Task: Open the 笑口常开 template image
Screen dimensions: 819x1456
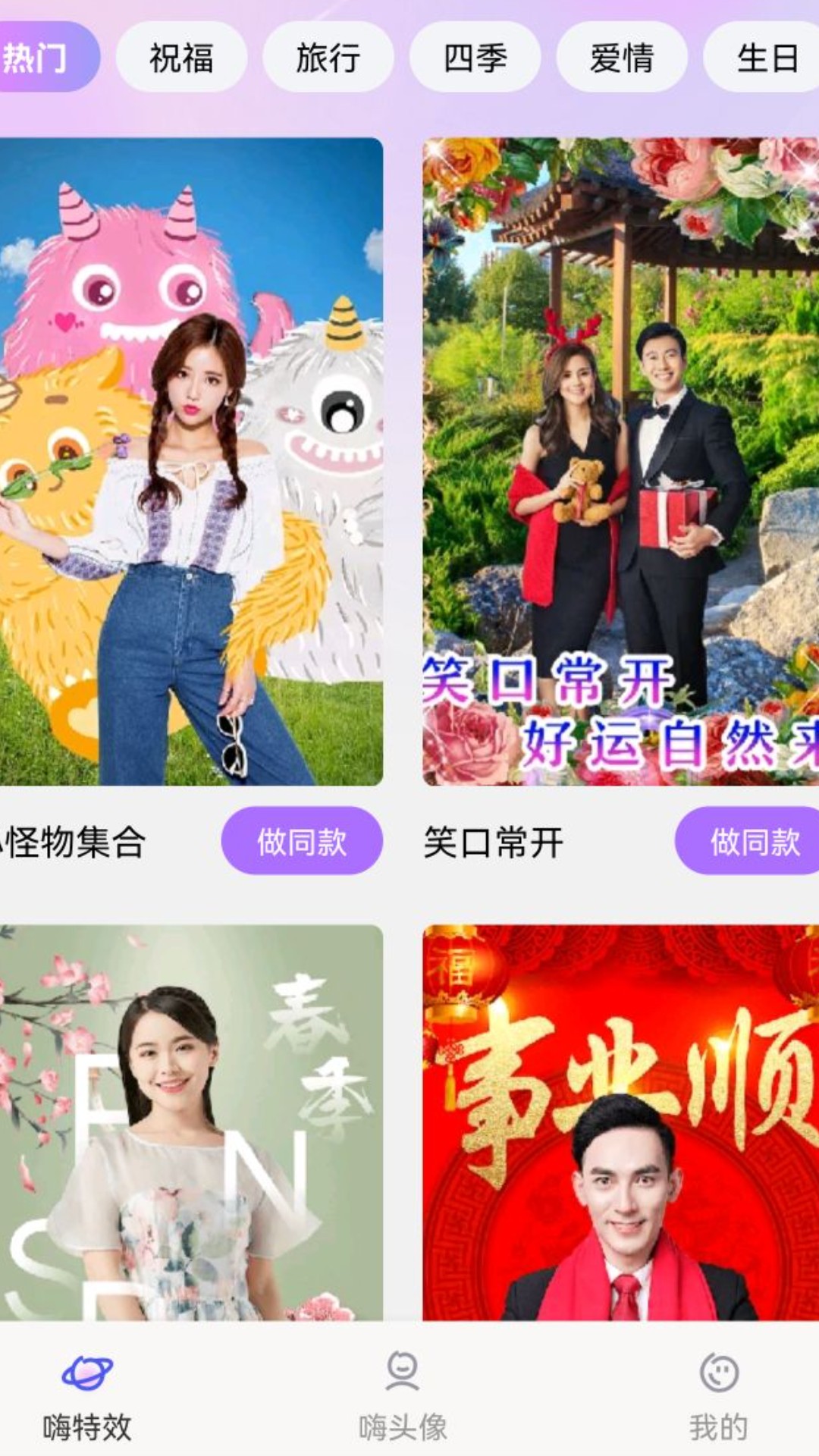Action: [x=620, y=461]
